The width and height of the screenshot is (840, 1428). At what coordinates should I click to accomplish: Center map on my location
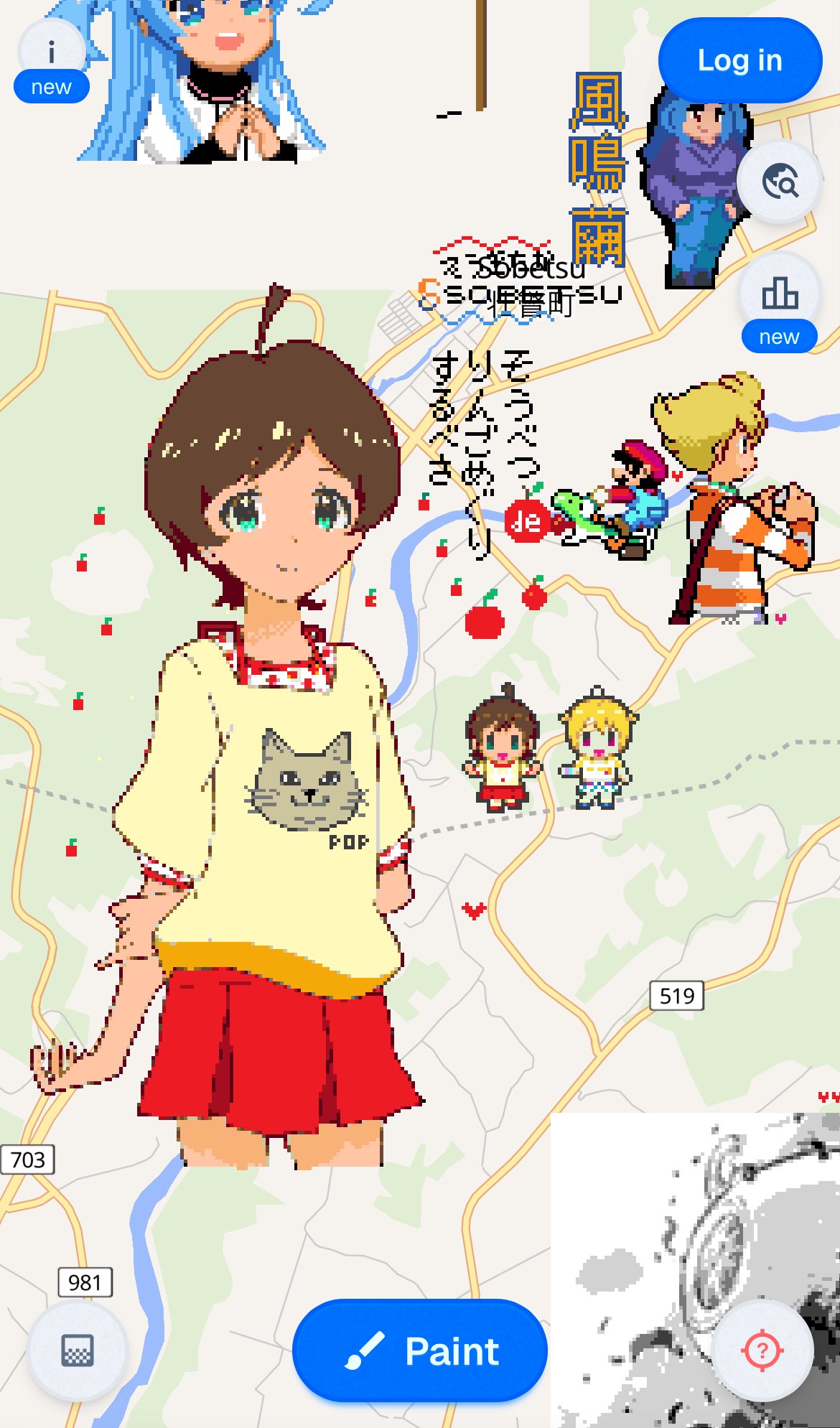762,1350
